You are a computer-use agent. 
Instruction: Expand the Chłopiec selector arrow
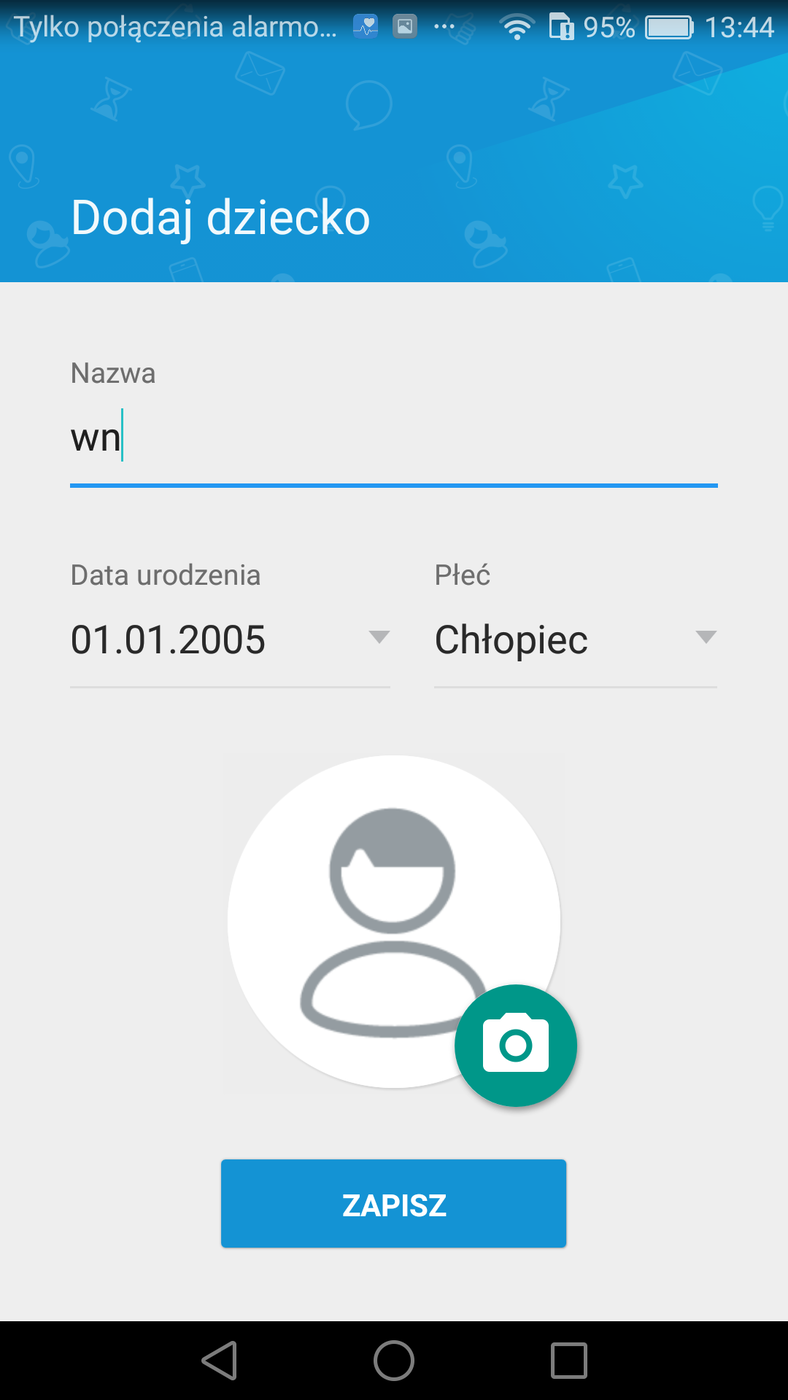tap(707, 637)
